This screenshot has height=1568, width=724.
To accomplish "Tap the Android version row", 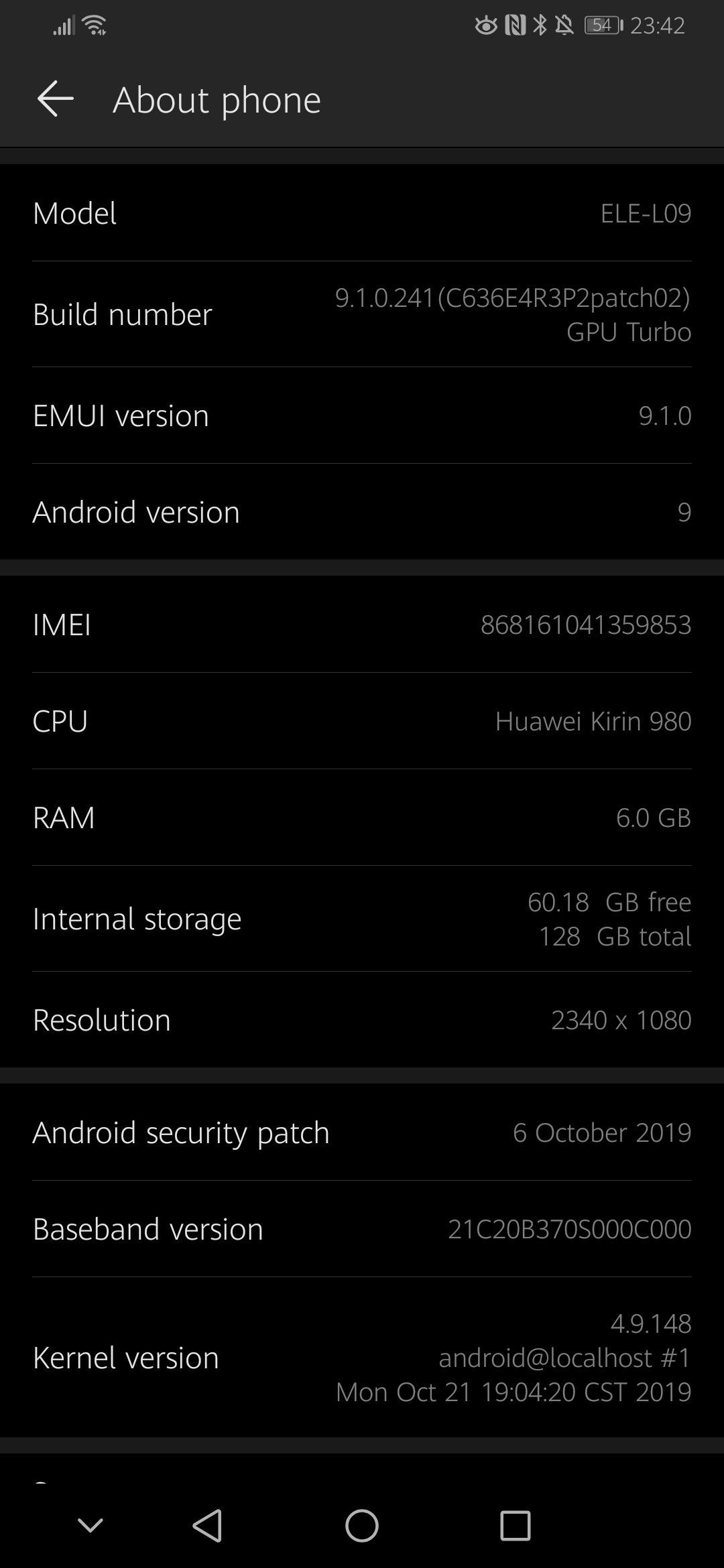I will click(x=362, y=512).
